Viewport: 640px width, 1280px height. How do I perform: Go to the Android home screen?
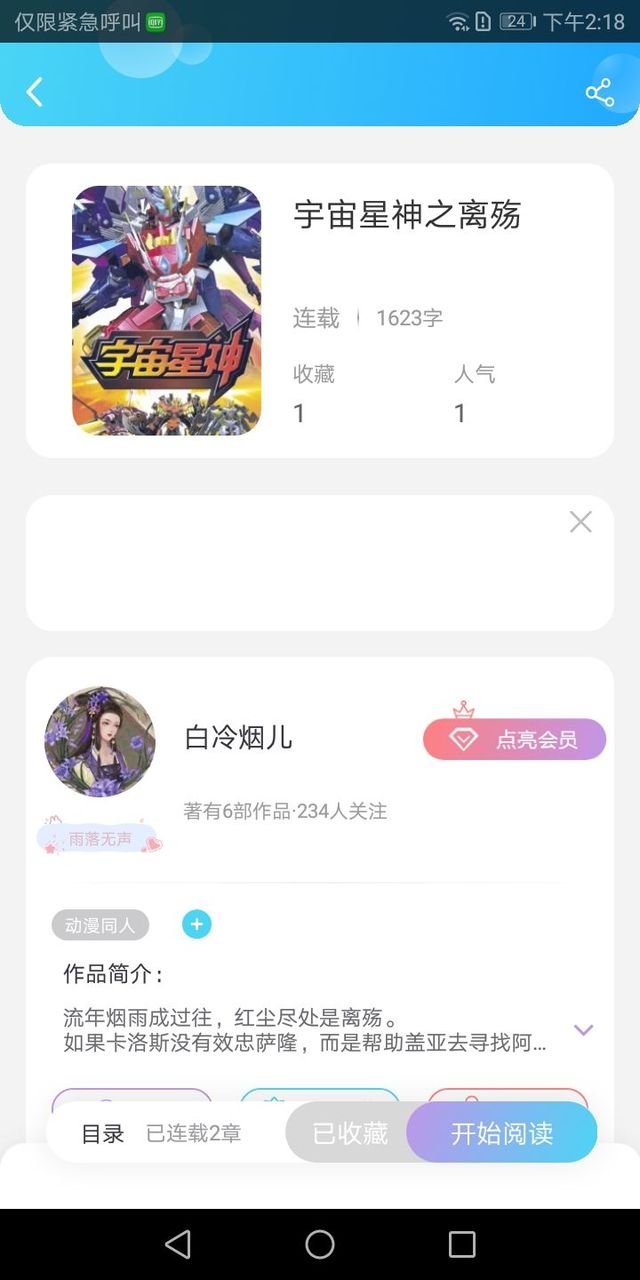pos(320,1244)
